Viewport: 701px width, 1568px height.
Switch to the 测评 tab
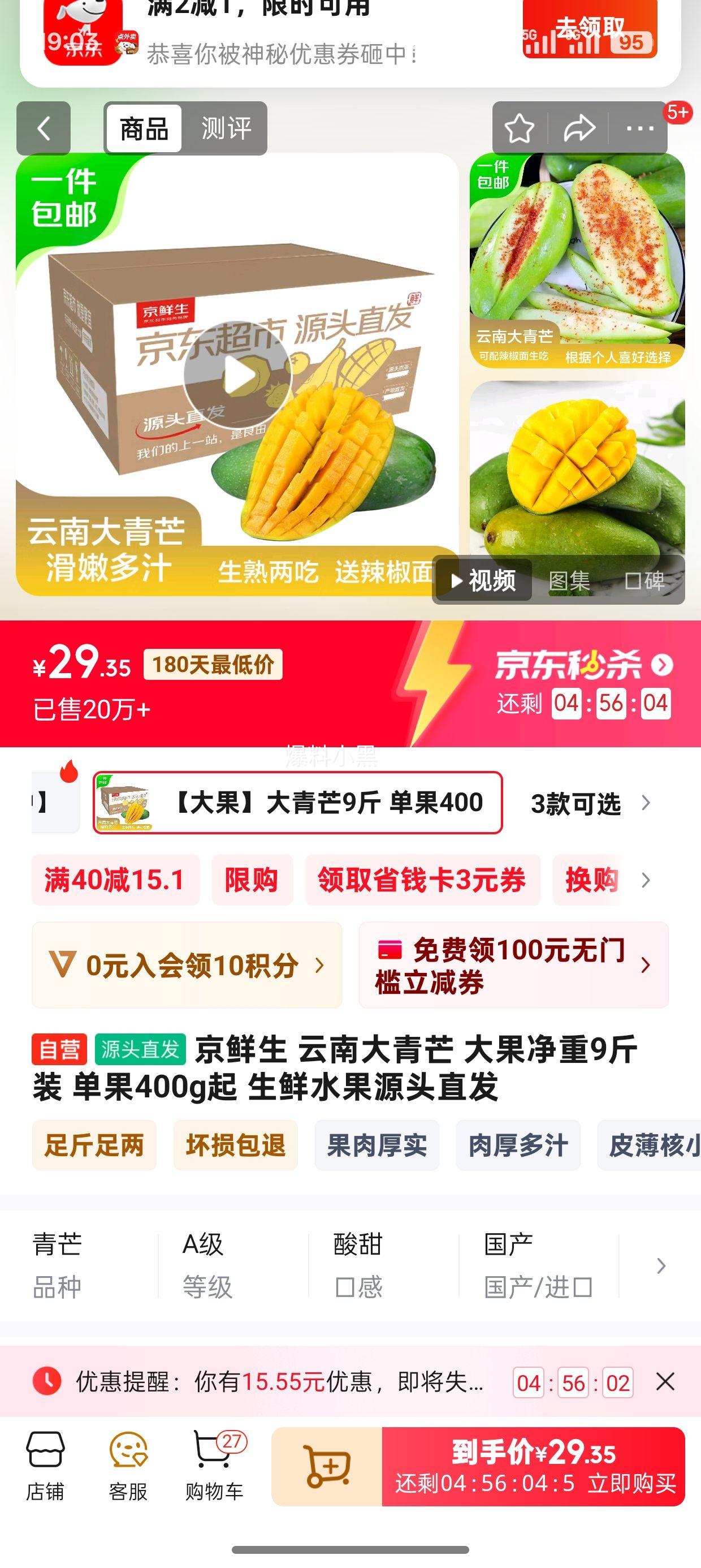pos(226,128)
